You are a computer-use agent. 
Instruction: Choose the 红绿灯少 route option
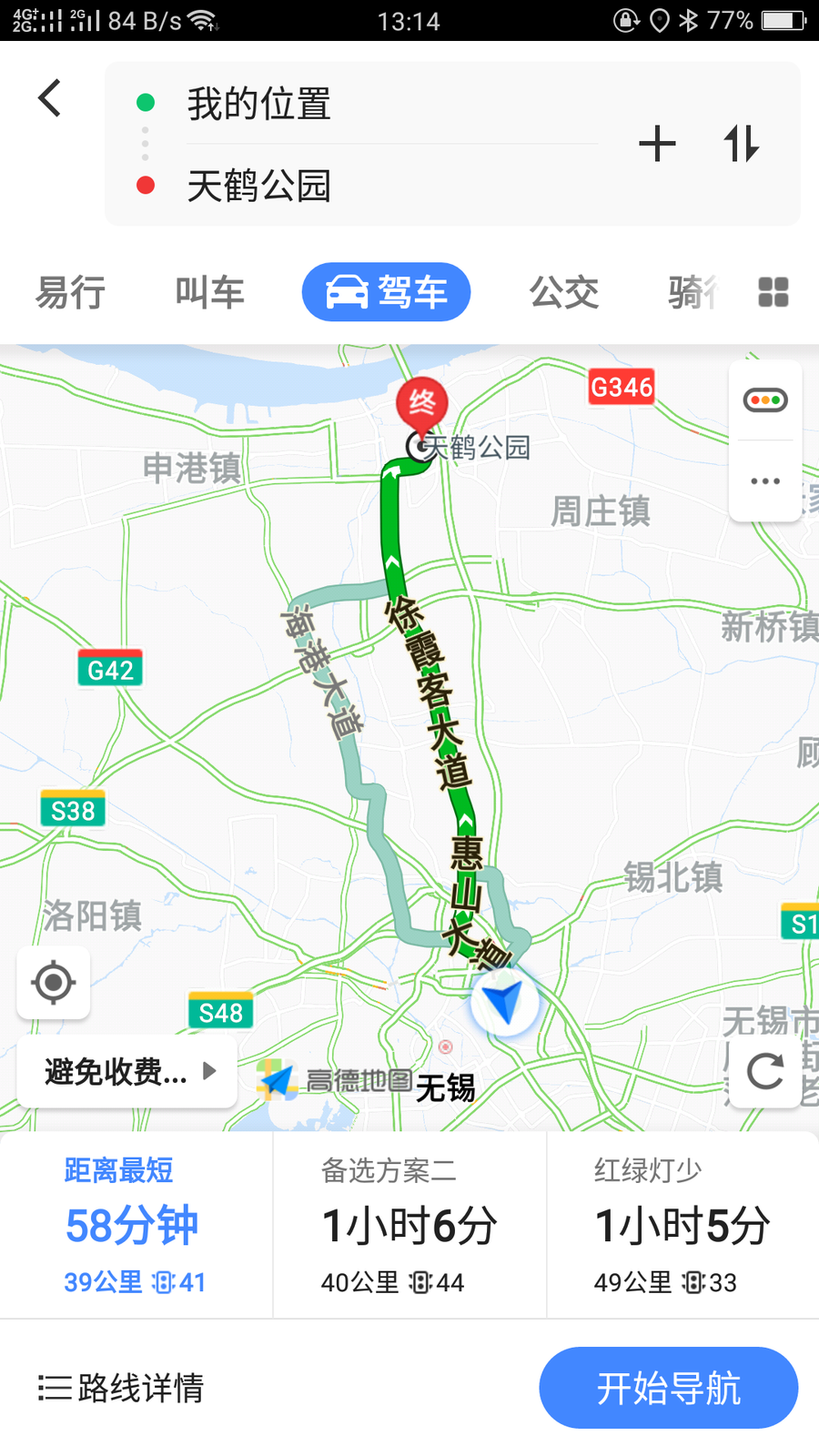[682, 1225]
